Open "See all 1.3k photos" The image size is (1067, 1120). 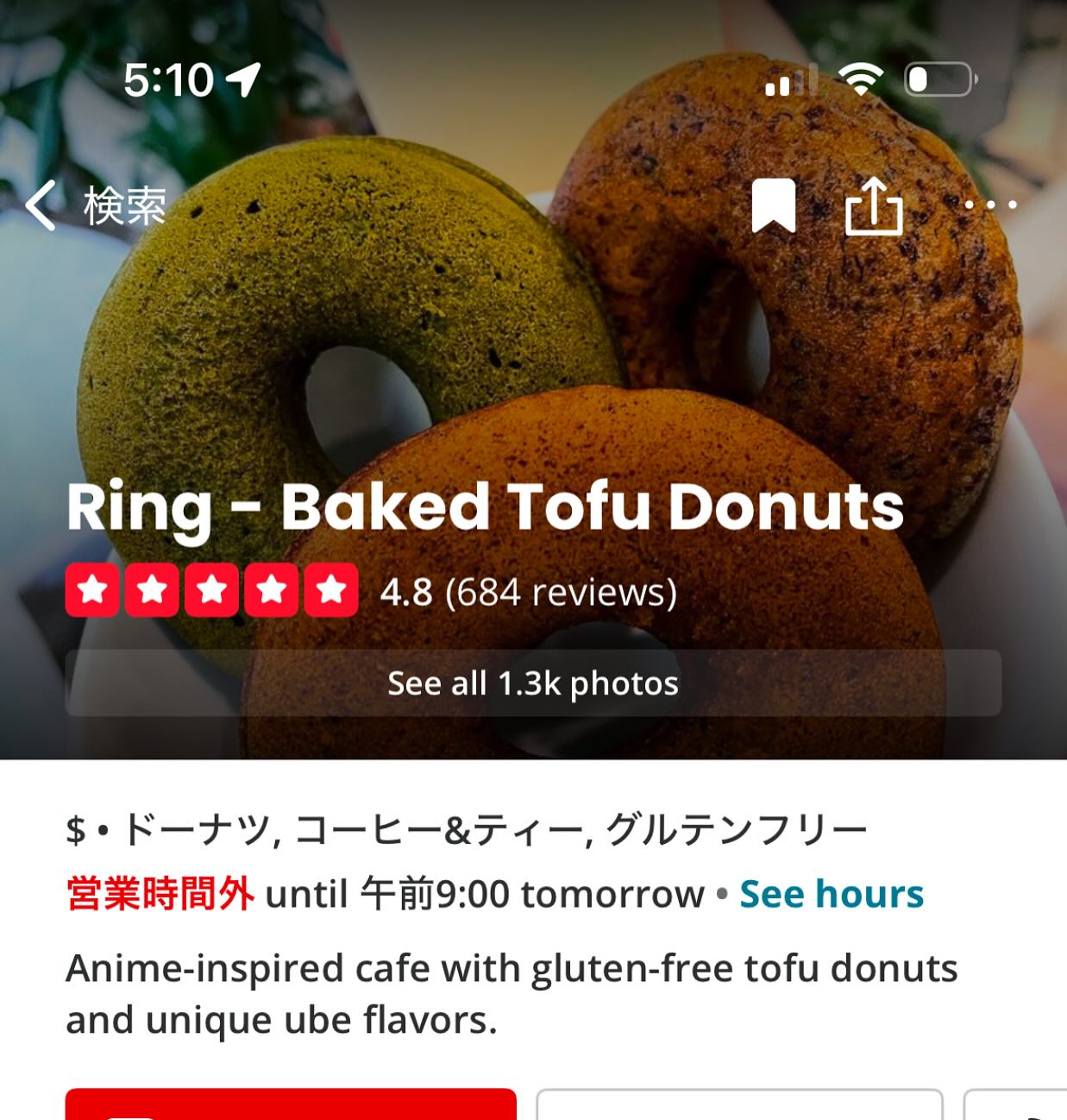point(533,683)
